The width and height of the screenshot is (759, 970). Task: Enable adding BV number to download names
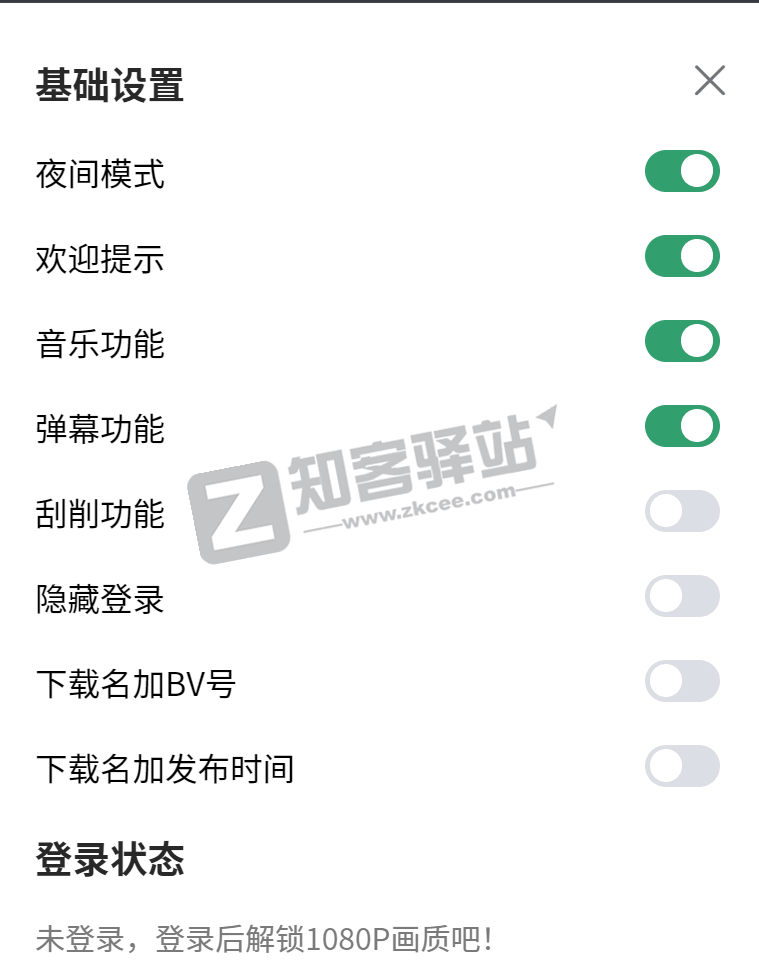[681, 681]
